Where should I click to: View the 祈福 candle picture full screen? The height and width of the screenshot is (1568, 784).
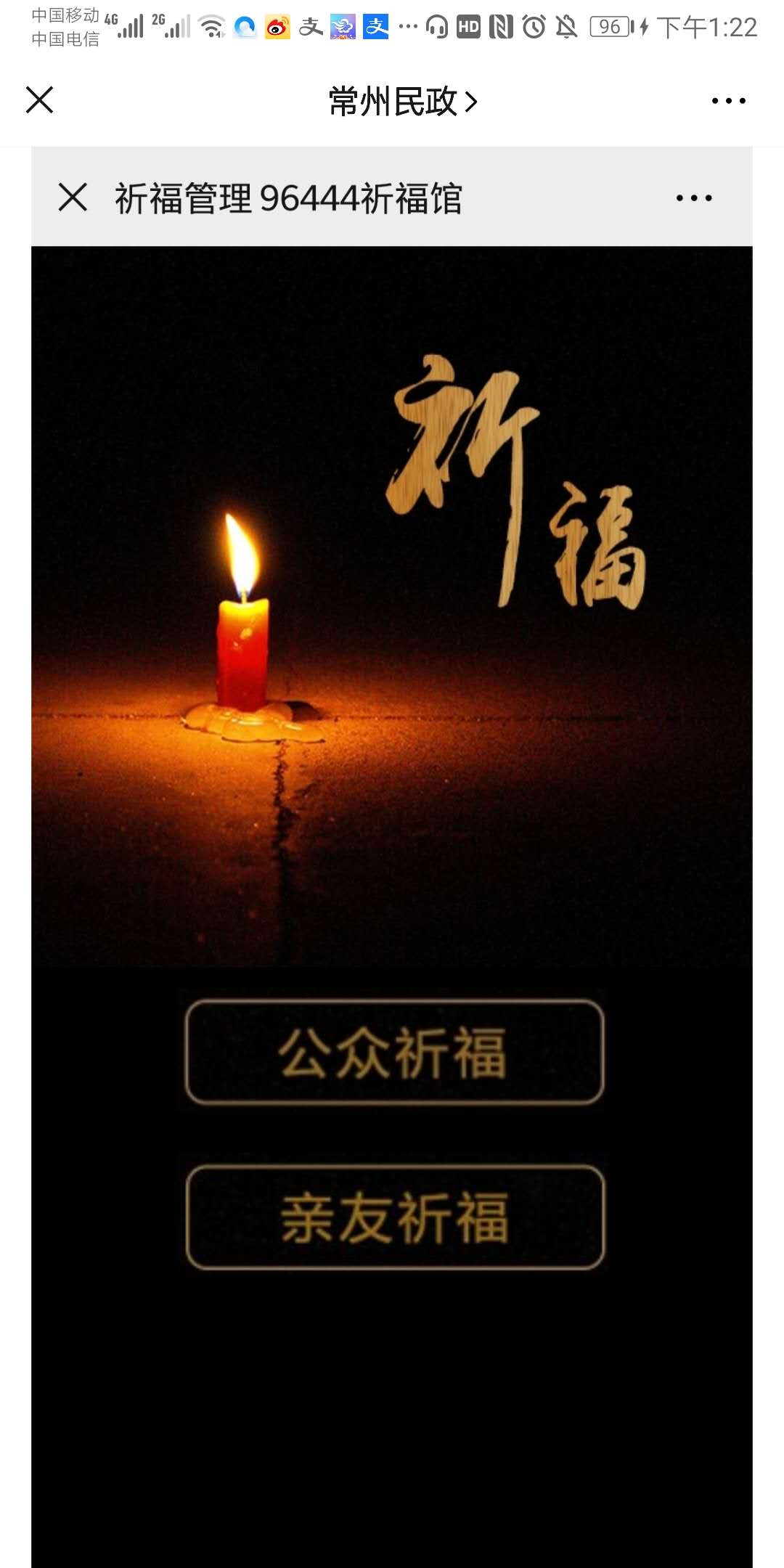pos(392,606)
